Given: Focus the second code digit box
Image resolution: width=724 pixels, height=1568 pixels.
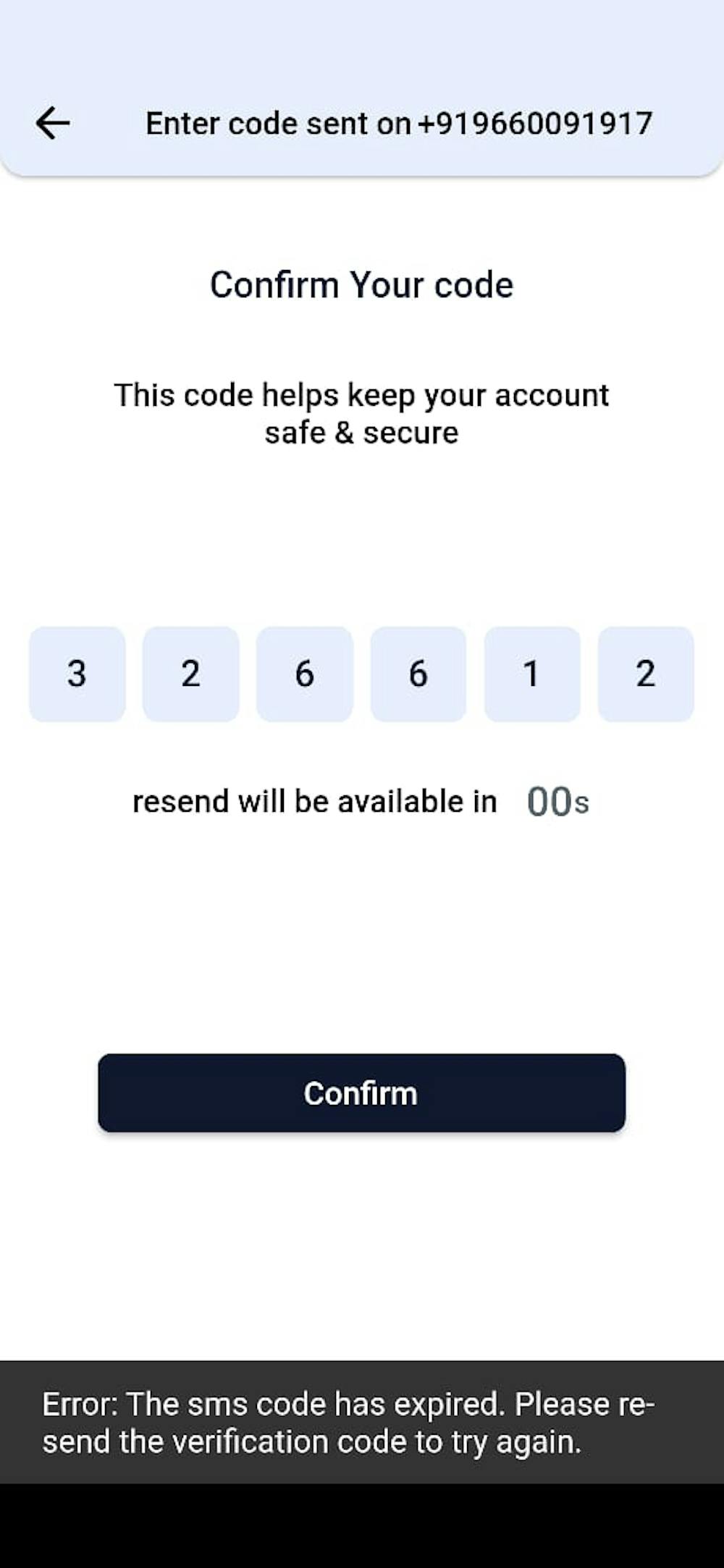Looking at the screenshot, I should [x=191, y=674].
